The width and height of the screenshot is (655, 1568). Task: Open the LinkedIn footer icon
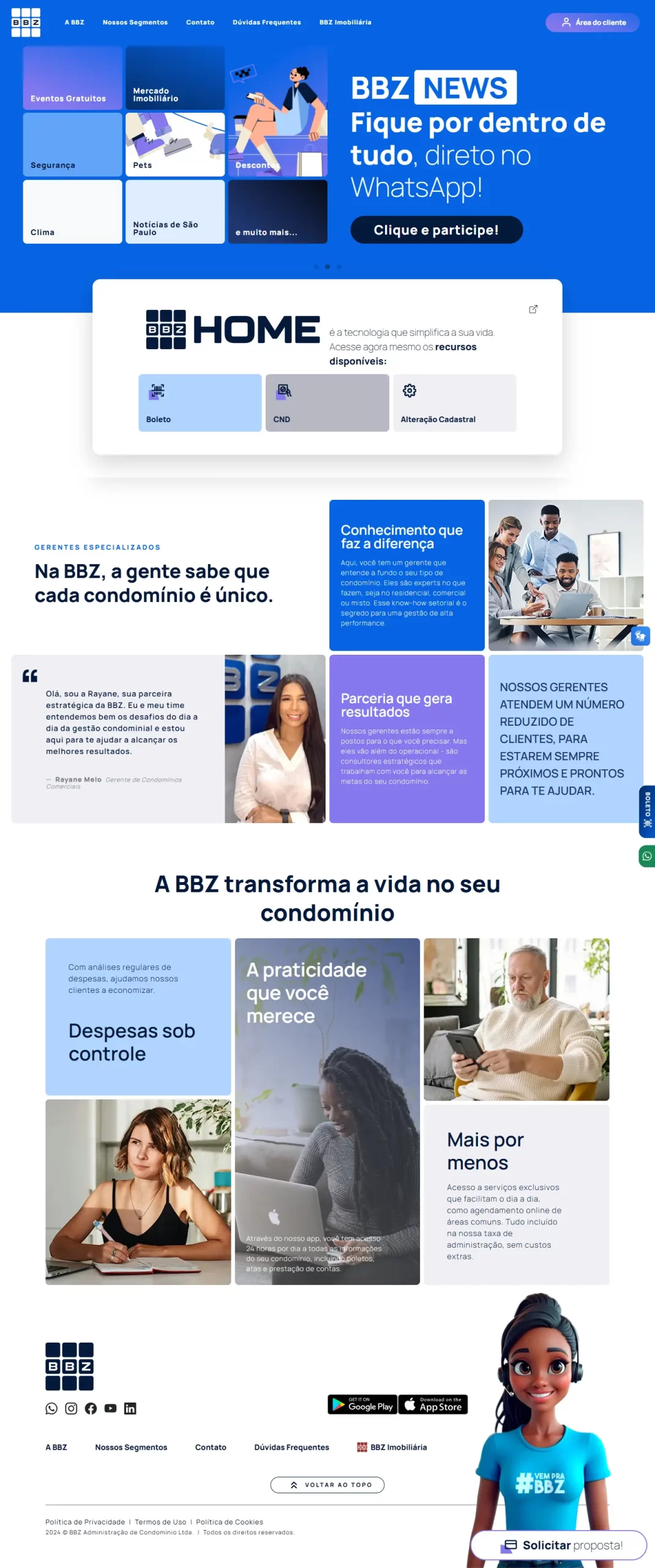(x=130, y=1408)
